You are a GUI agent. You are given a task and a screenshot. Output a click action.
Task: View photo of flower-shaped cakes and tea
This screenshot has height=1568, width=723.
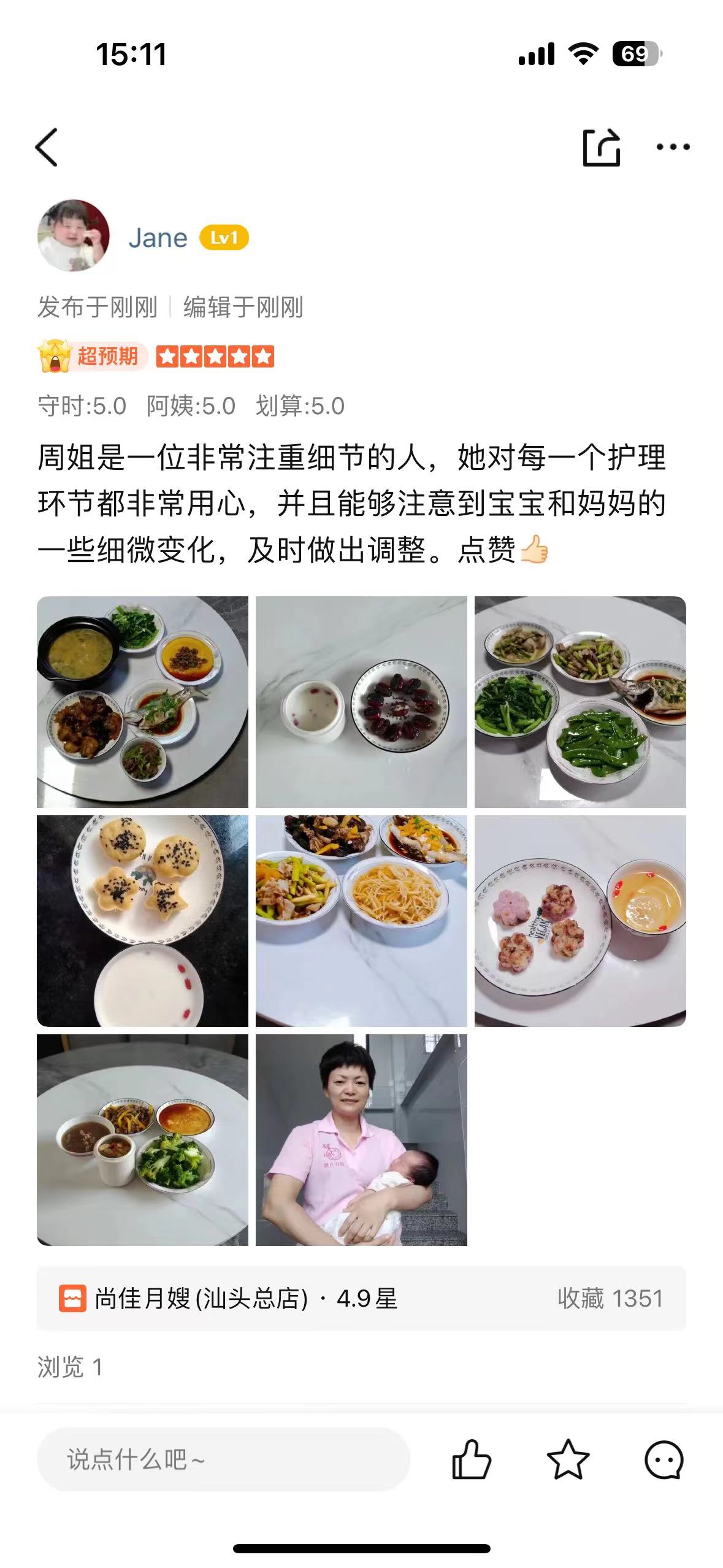click(x=580, y=921)
